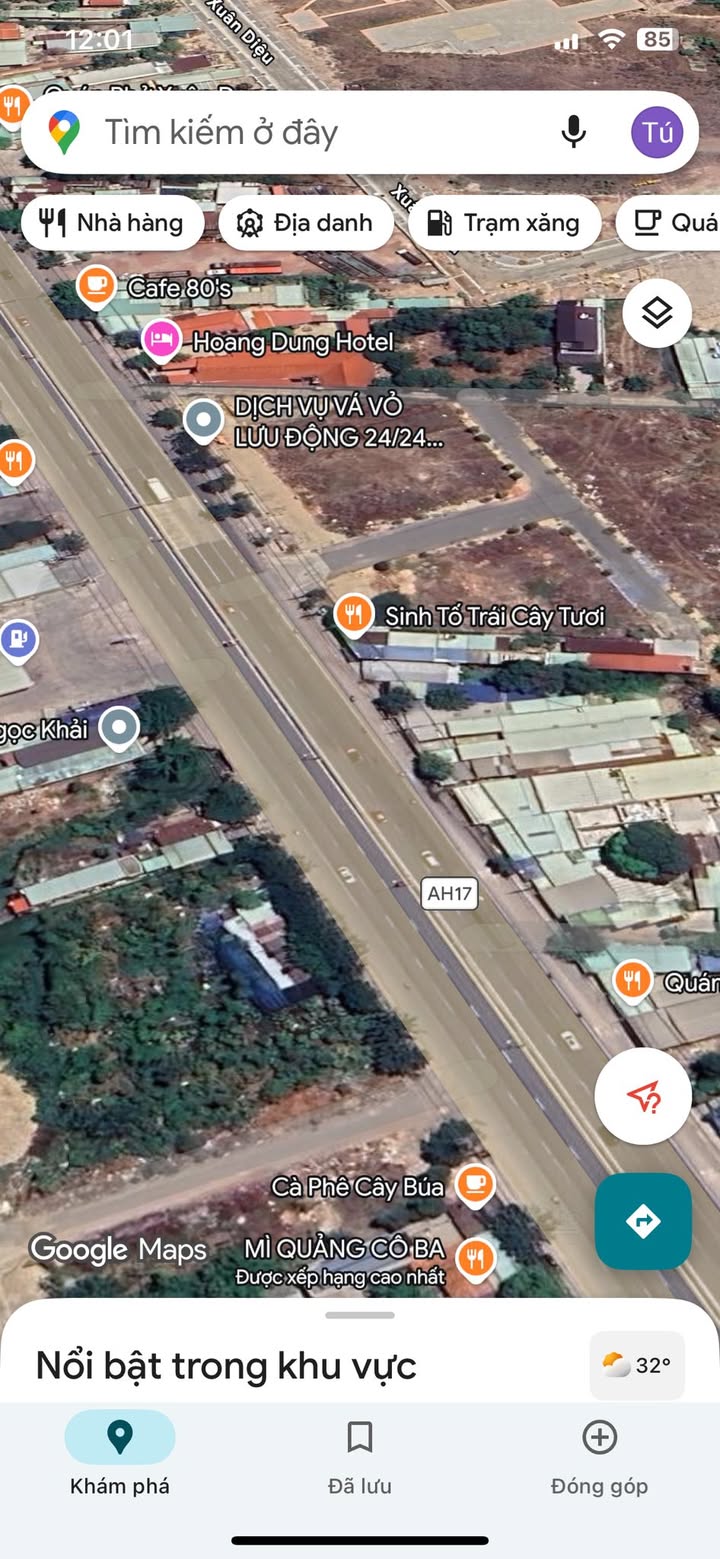
Task: Start voice search with the microphone
Action: pos(573,132)
